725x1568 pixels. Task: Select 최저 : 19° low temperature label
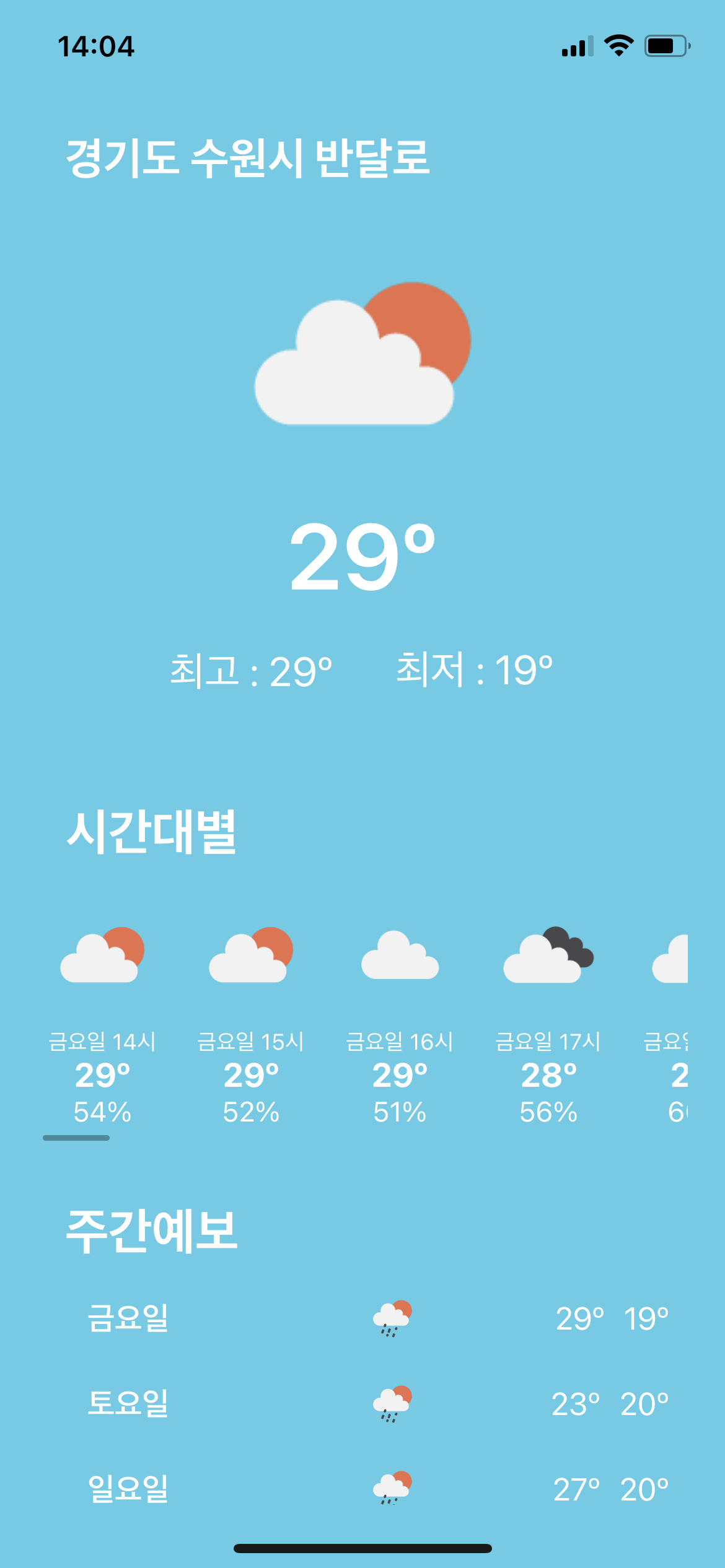point(474,670)
